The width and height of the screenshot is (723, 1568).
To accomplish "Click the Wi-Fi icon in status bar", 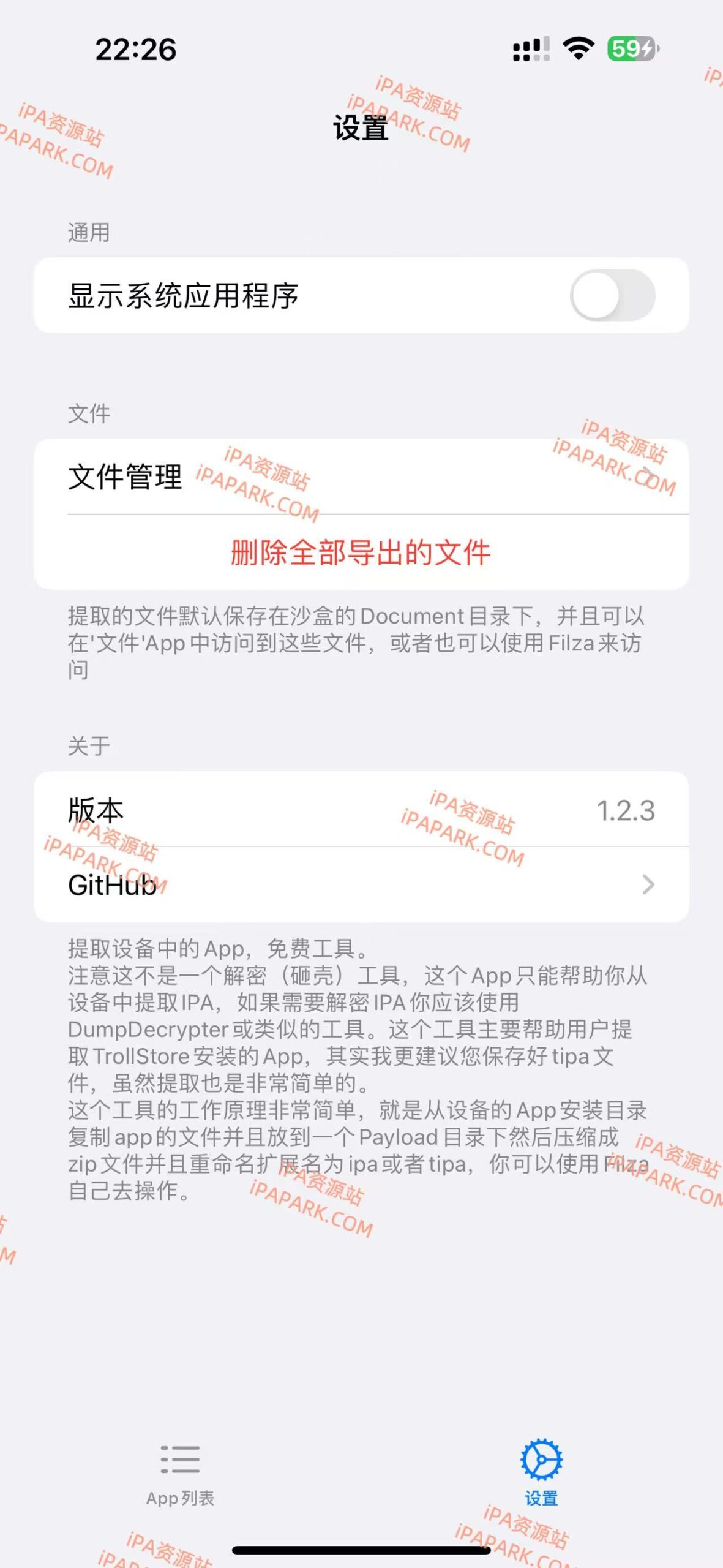I will (x=578, y=48).
